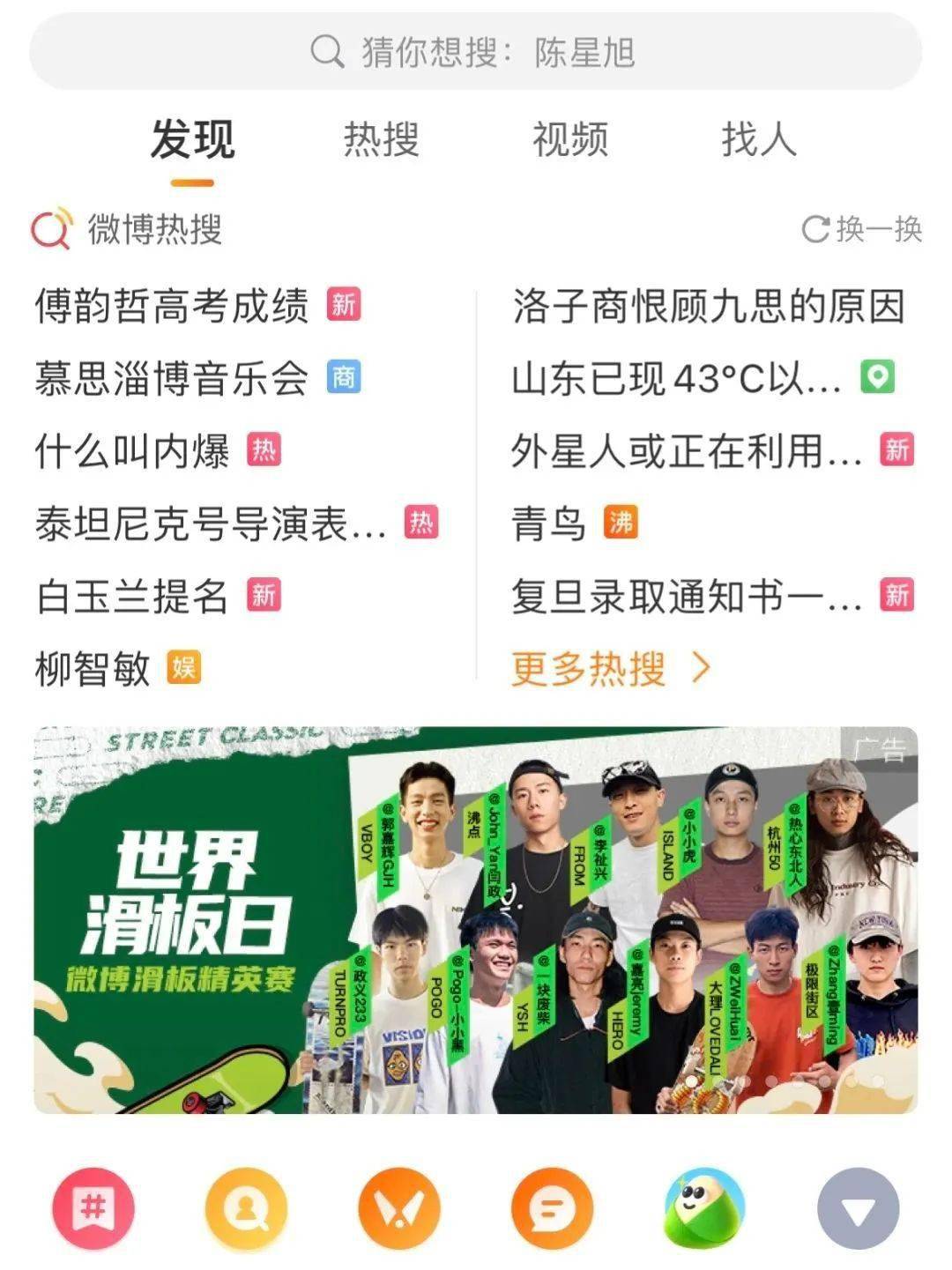Screen dimensions: 952x1270
Task: Refresh hot searches with 换一换
Action: point(862,229)
